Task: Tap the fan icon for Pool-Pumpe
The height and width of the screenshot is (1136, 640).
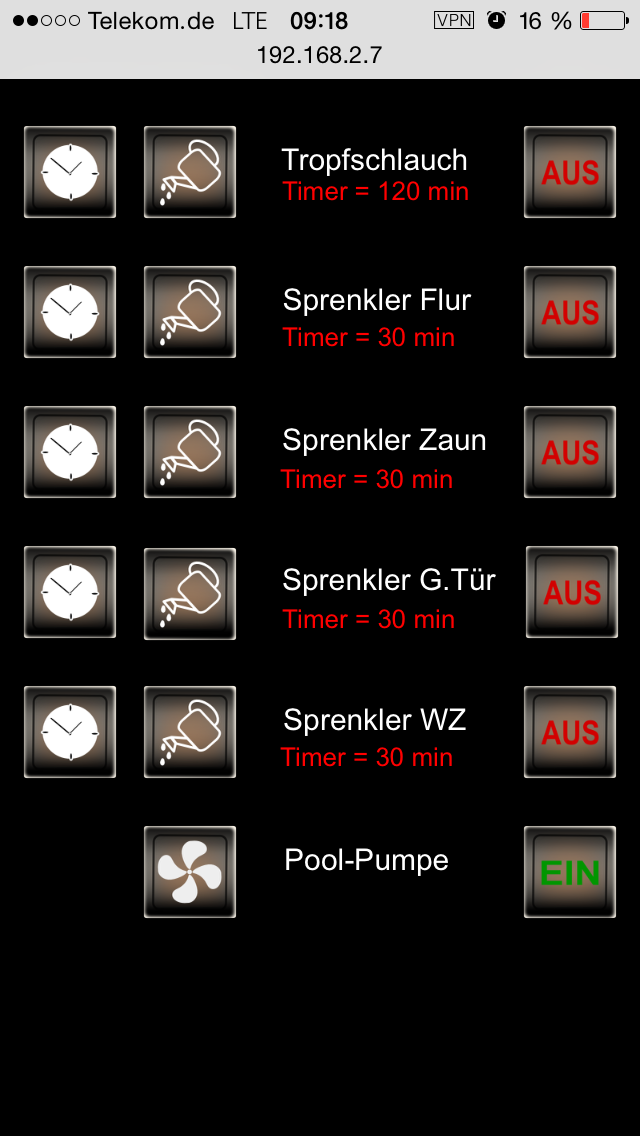Action: click(190, 872)
